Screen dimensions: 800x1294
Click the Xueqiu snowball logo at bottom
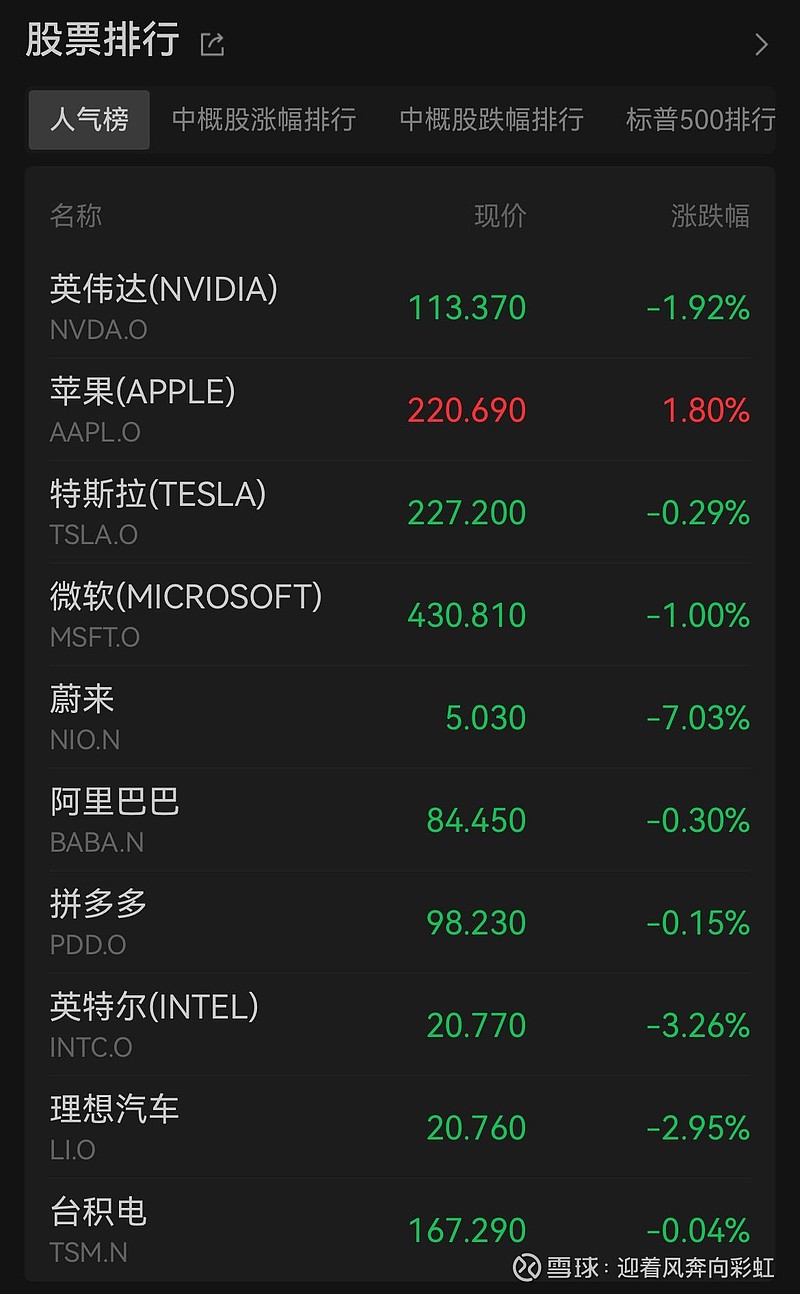point(525,1265)
